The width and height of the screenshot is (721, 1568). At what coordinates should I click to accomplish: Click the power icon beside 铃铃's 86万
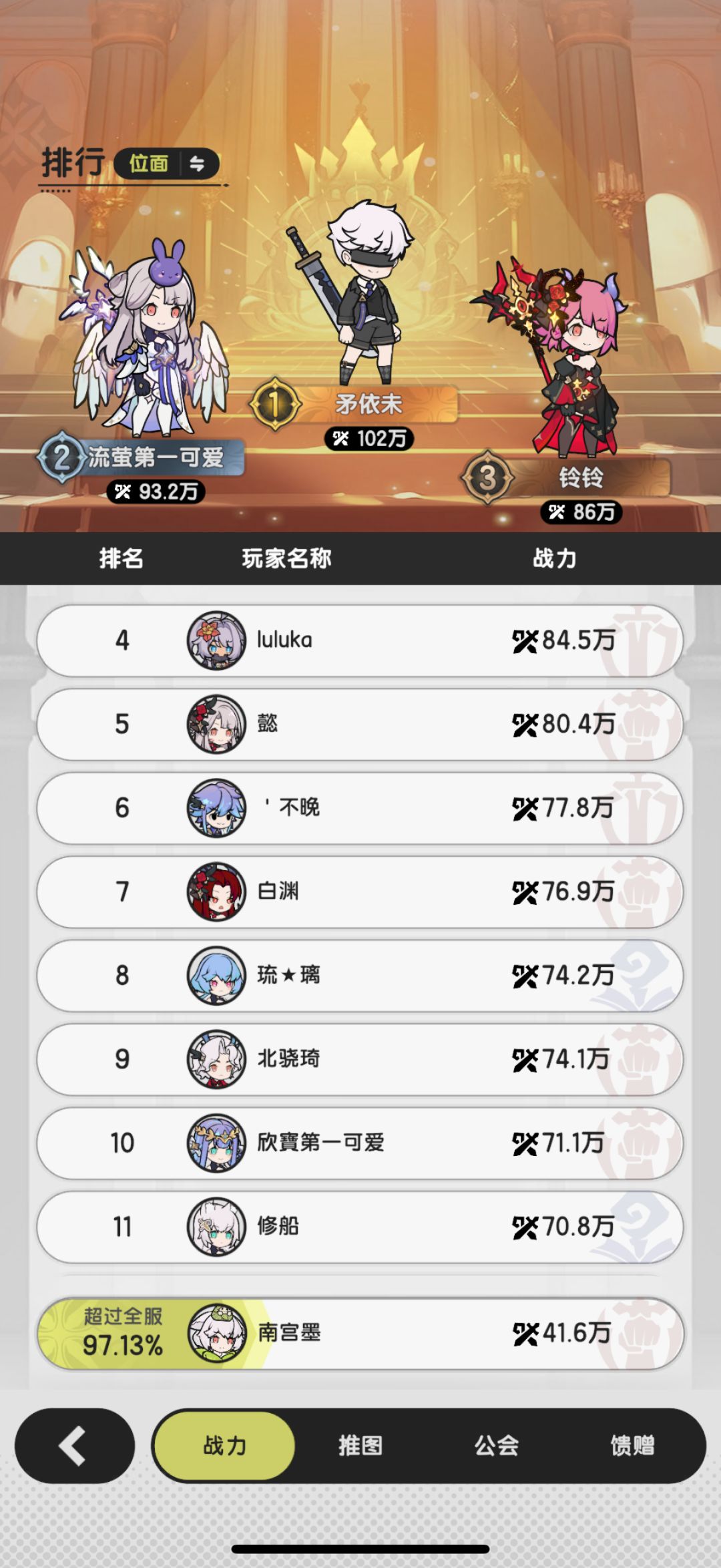pos(558,512)
